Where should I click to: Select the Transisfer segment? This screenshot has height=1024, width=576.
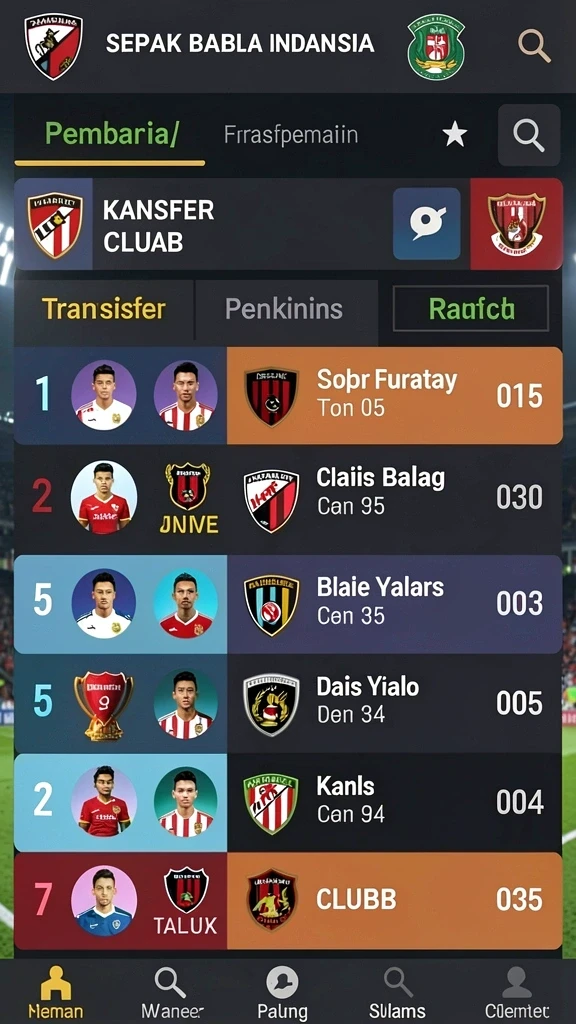(x=104, y=309)
